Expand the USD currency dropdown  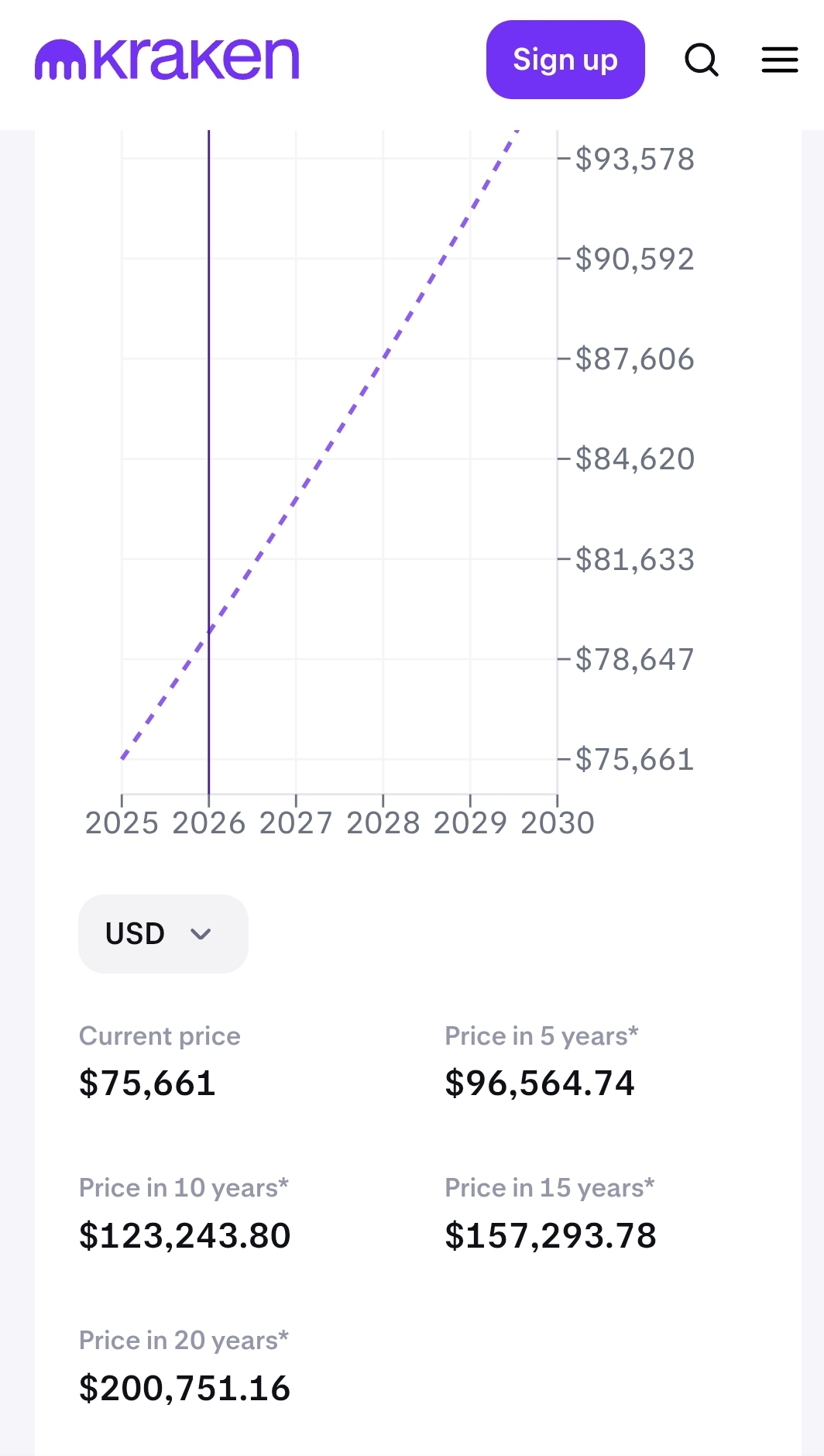(x=163, y=933)
